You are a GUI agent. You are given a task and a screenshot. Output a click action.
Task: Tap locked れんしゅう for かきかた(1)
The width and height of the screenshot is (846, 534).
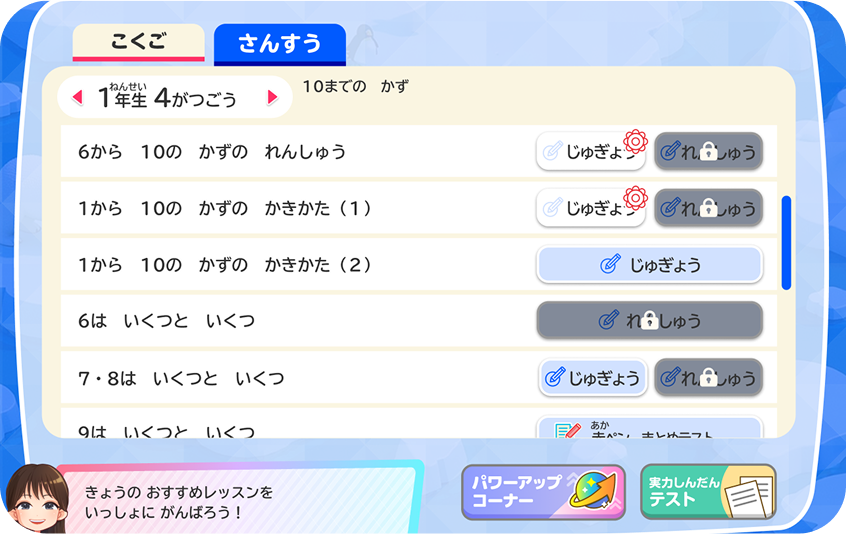[x=708, y=208]
